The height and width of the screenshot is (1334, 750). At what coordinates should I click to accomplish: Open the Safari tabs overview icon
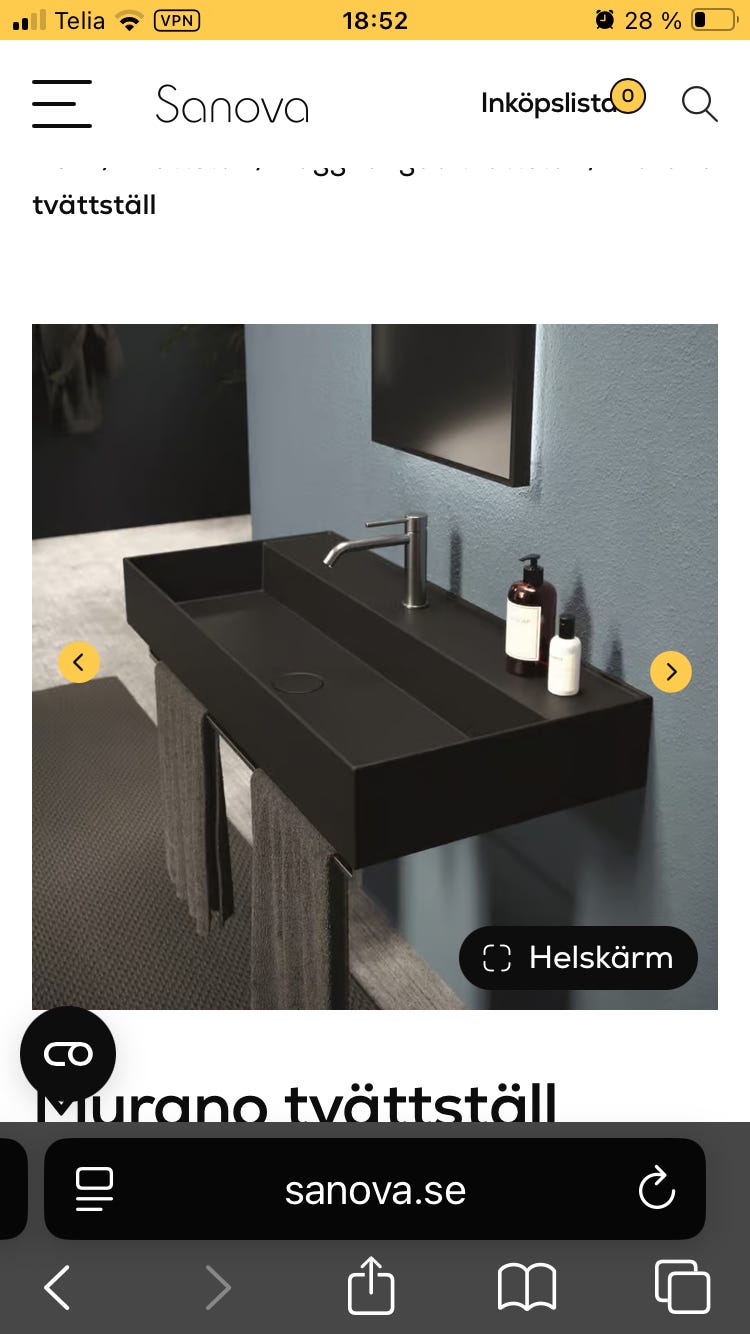pos(682,1288)
